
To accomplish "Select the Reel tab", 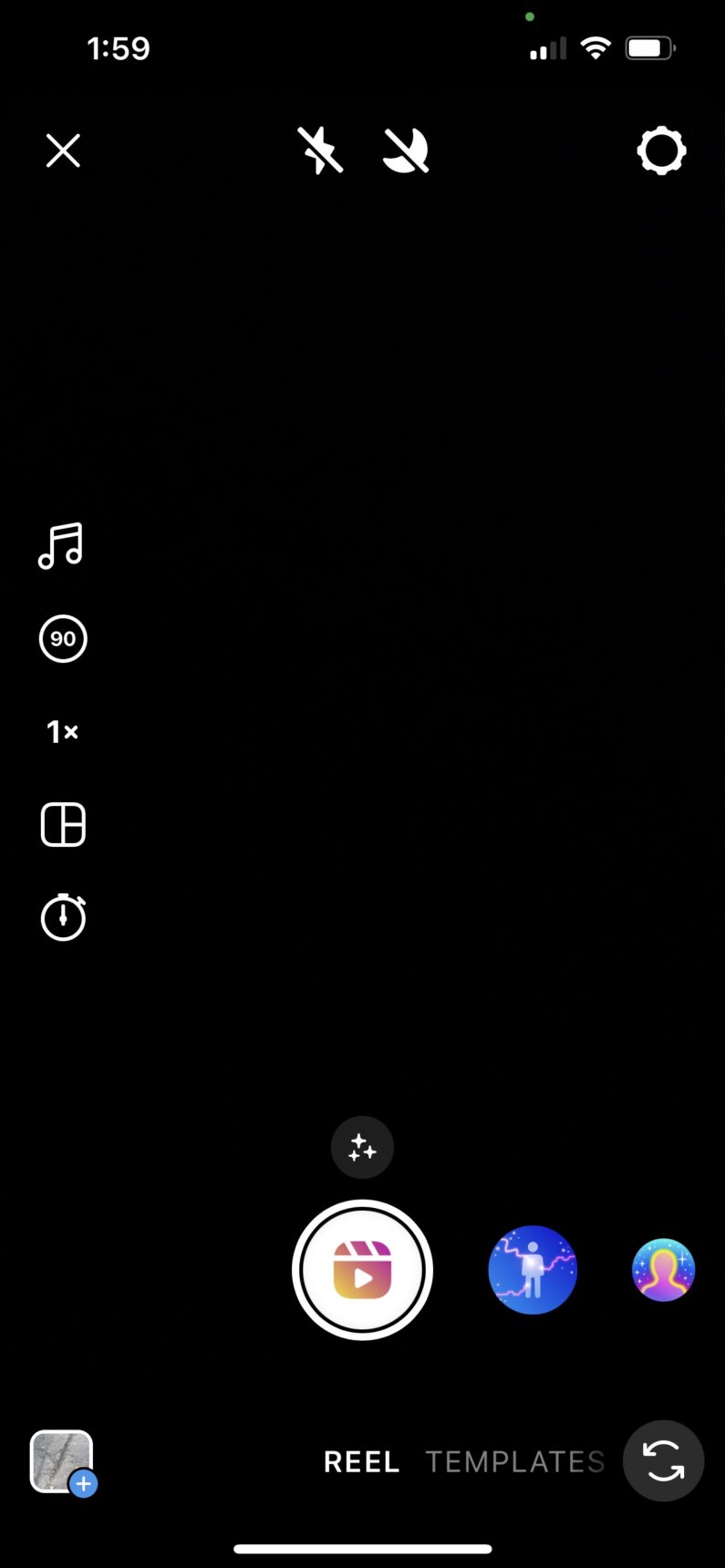I will tap(361, 1461).
